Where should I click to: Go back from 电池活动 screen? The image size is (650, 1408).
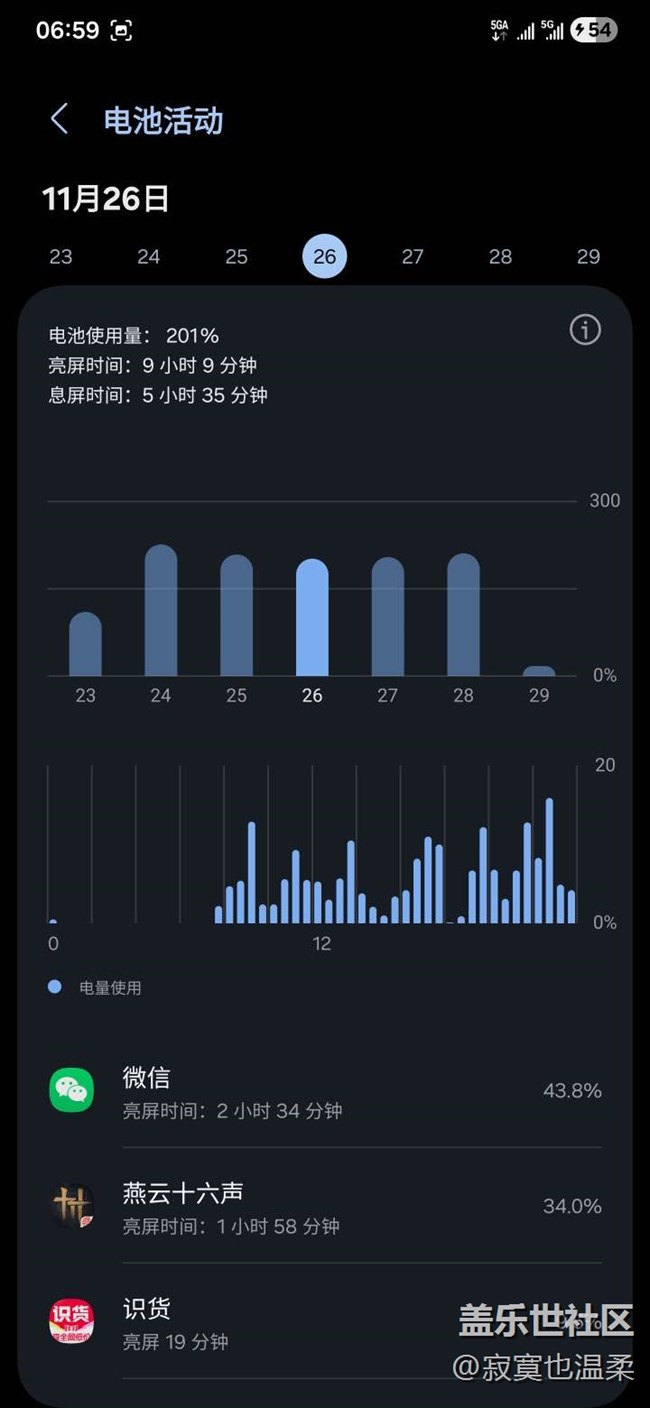click(x=59, y=120)
